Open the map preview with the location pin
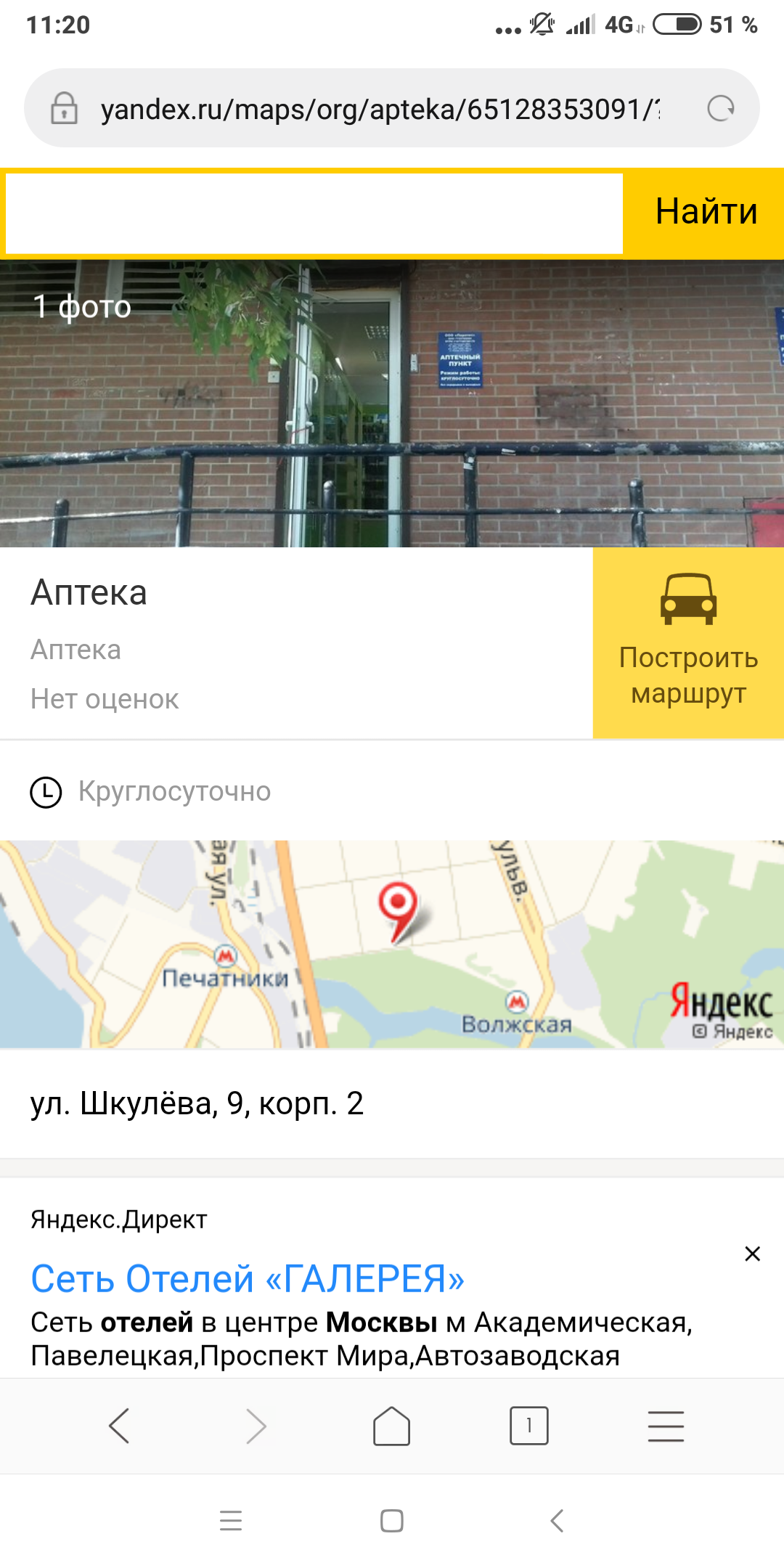This screenshot has height=1568, width=784. pyautogui.click(x=392, y=944)
